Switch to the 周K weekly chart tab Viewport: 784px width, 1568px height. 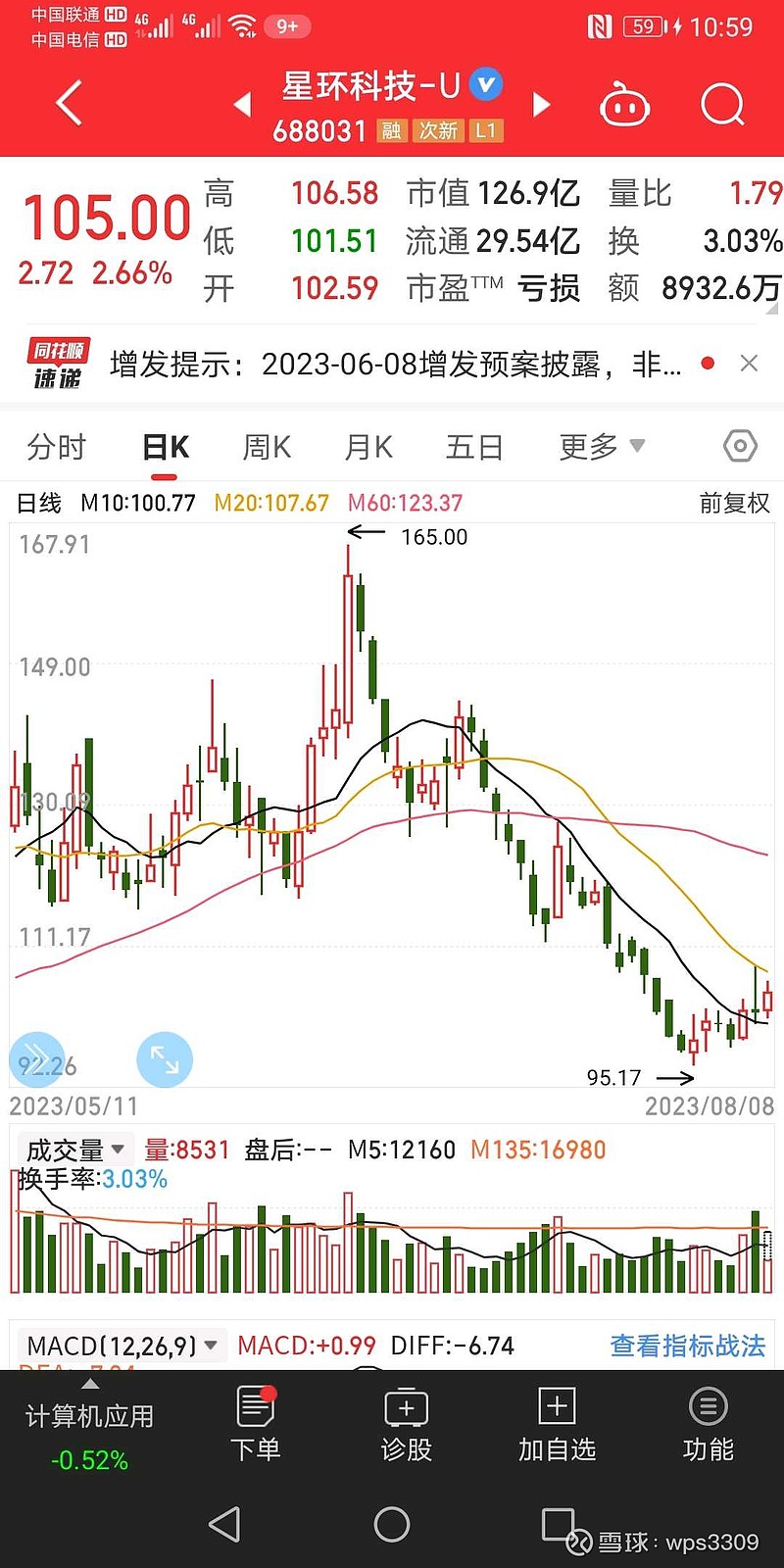click(266, 446)
